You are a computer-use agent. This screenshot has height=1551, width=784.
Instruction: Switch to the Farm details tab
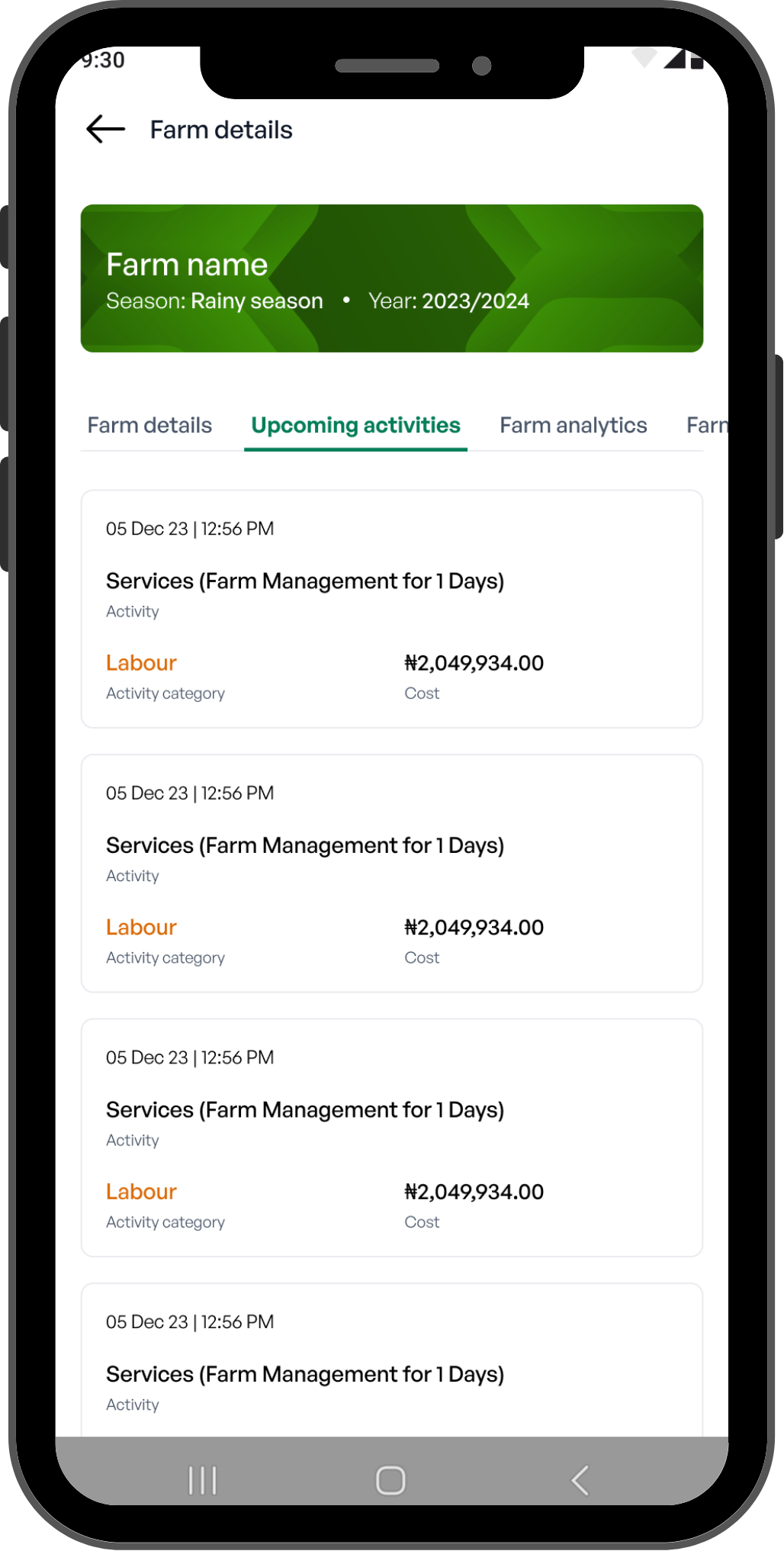(149, 425)
